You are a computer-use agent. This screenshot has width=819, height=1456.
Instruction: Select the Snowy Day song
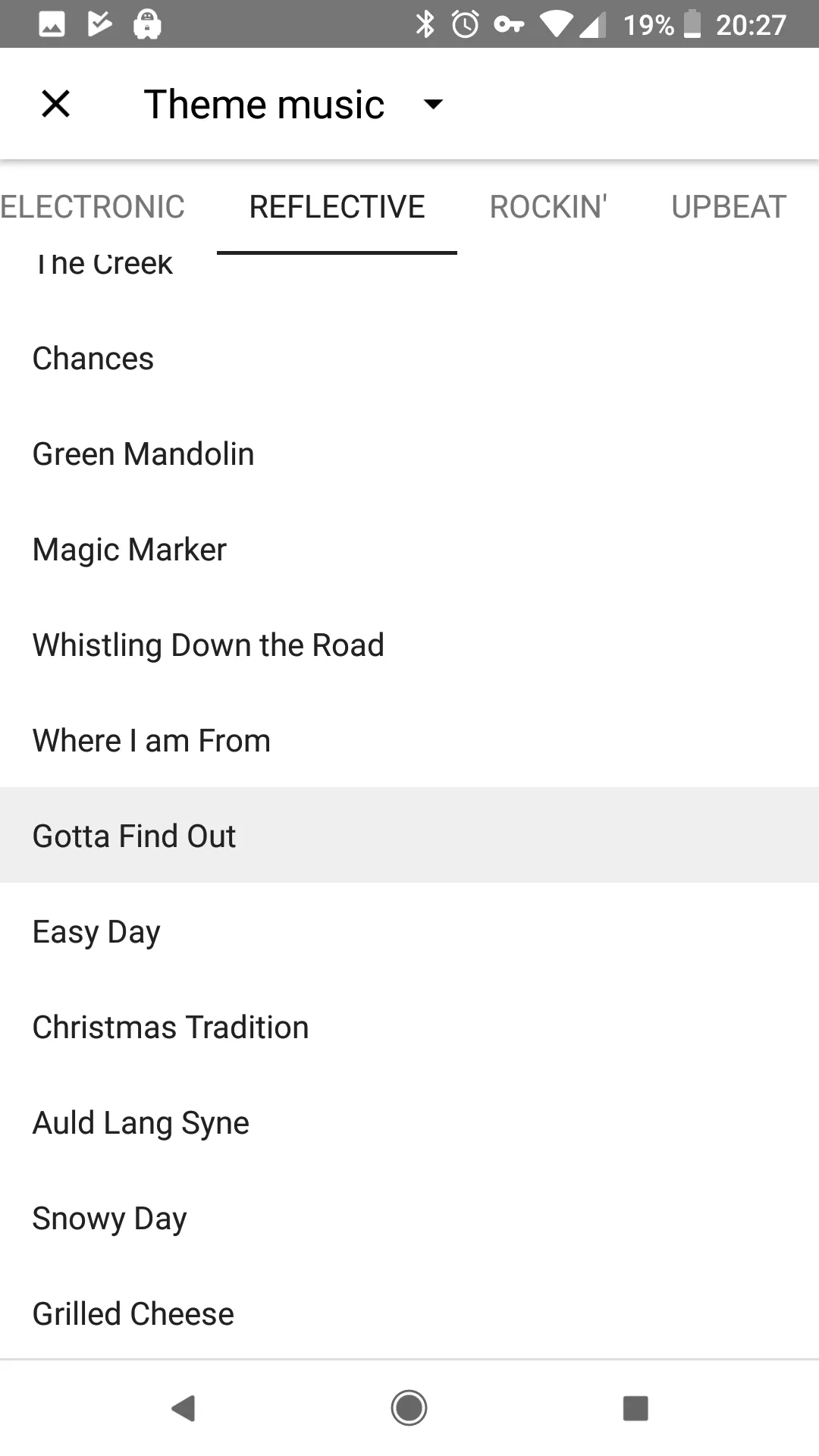(409, 1219)
